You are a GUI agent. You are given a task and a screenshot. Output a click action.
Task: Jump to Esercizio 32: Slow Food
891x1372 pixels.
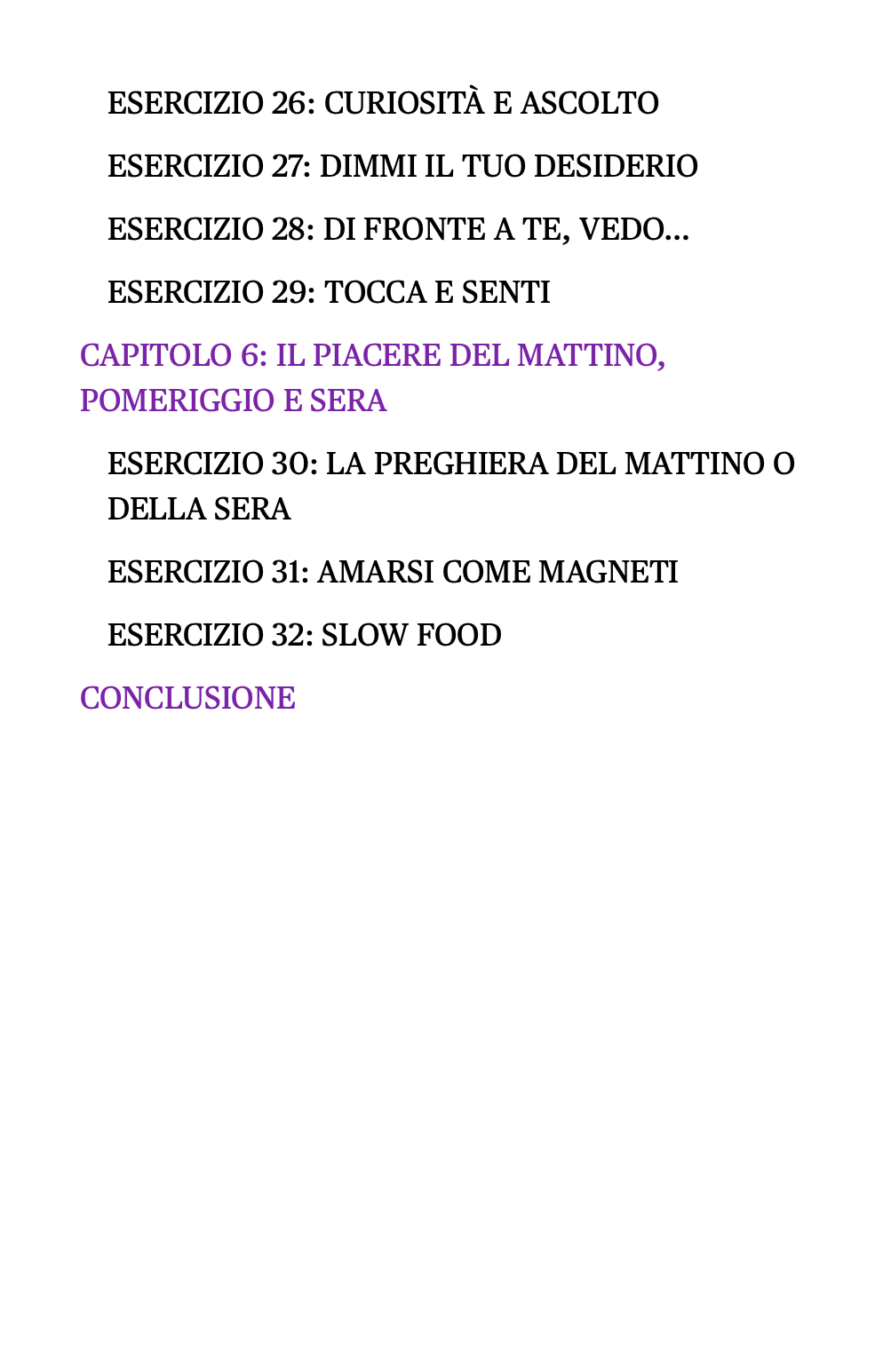[305, 635]
